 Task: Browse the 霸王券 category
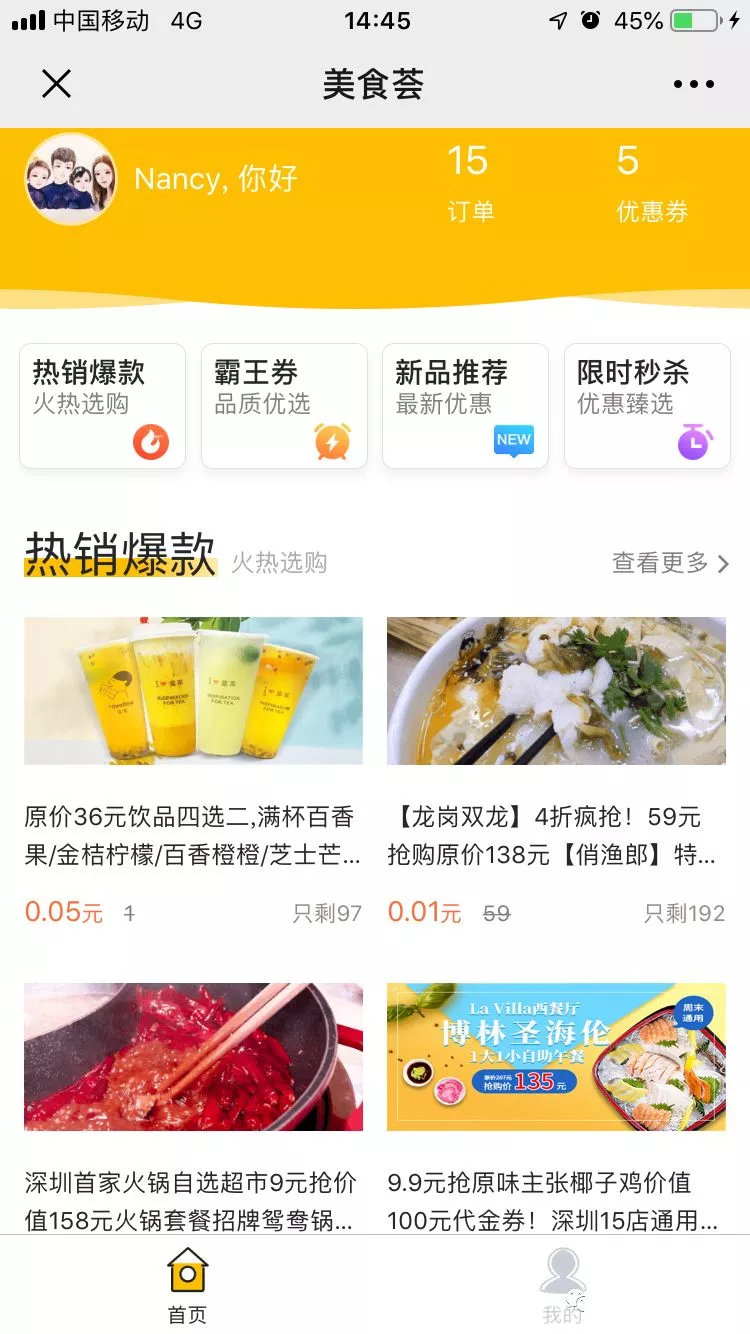tap(284, 405)
